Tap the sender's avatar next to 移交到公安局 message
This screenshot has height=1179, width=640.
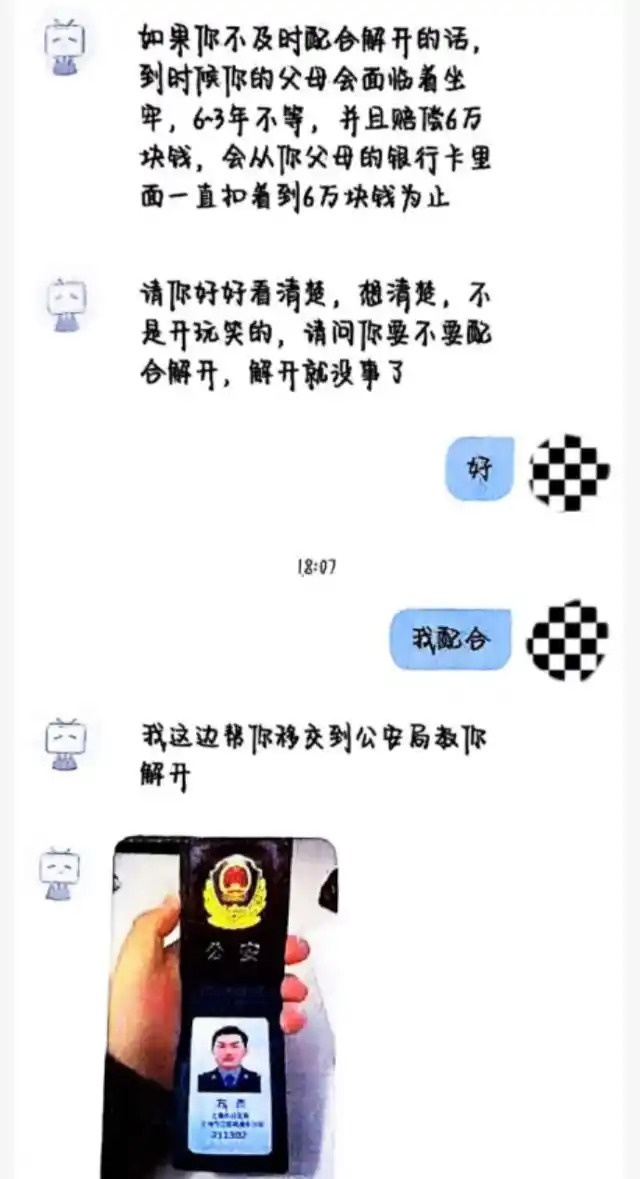click(x=66, y=744)
